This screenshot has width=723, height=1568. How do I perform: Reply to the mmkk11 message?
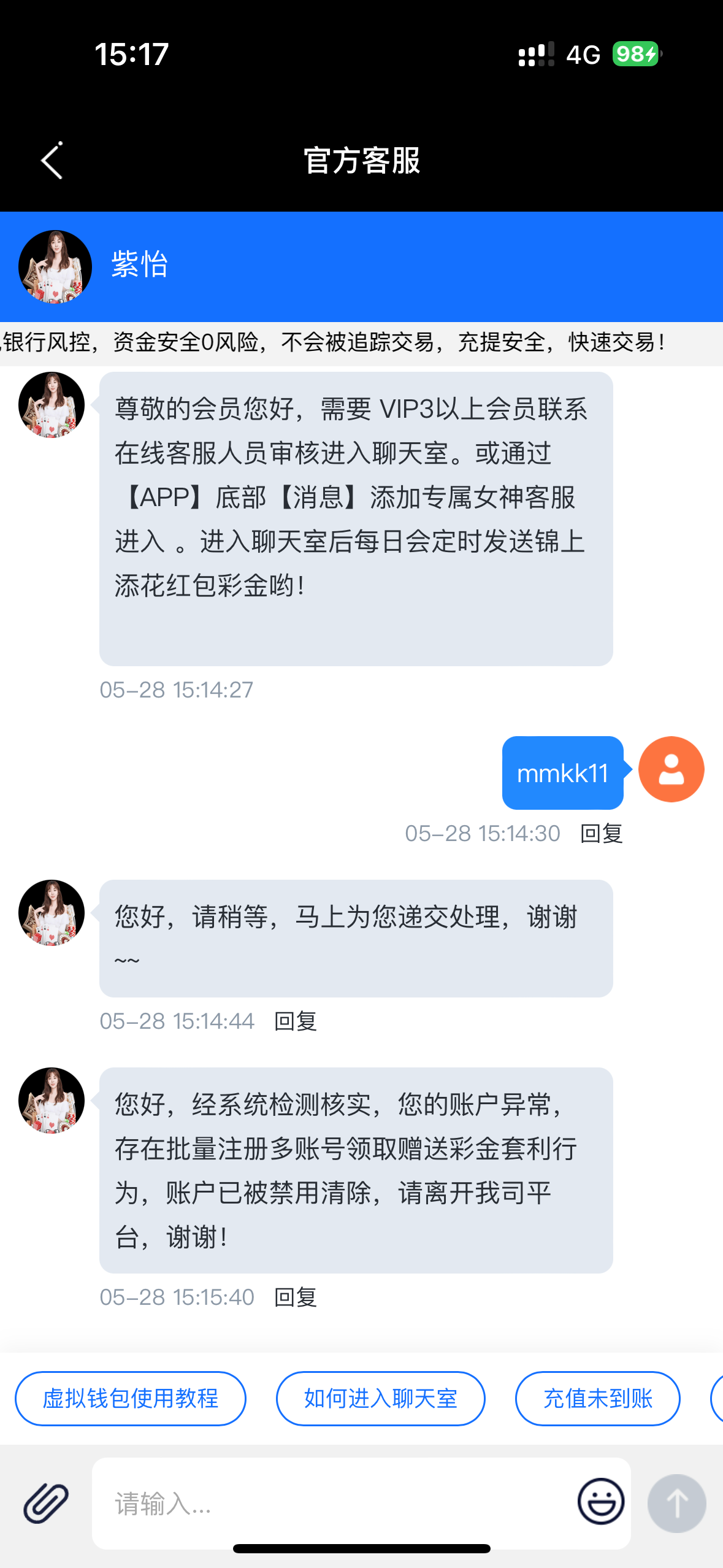pyautogui.click(x=601, y=834)
